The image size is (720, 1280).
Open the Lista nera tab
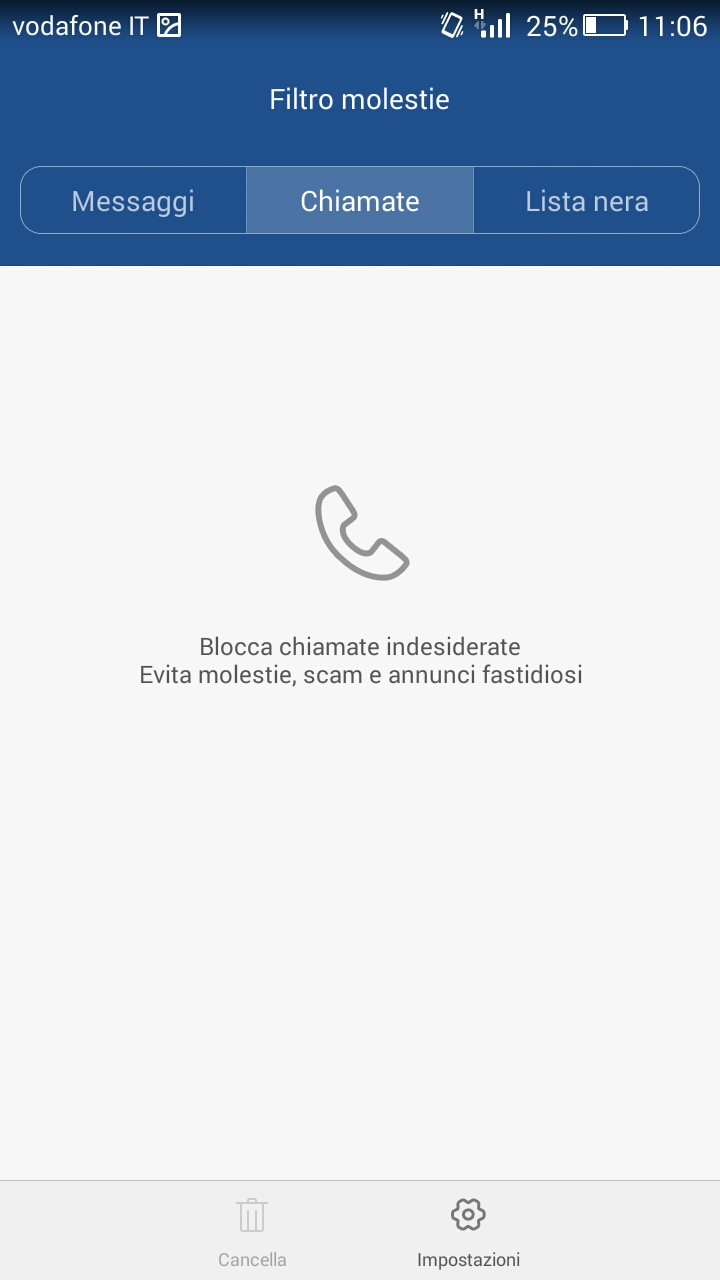tap(587, 200)
